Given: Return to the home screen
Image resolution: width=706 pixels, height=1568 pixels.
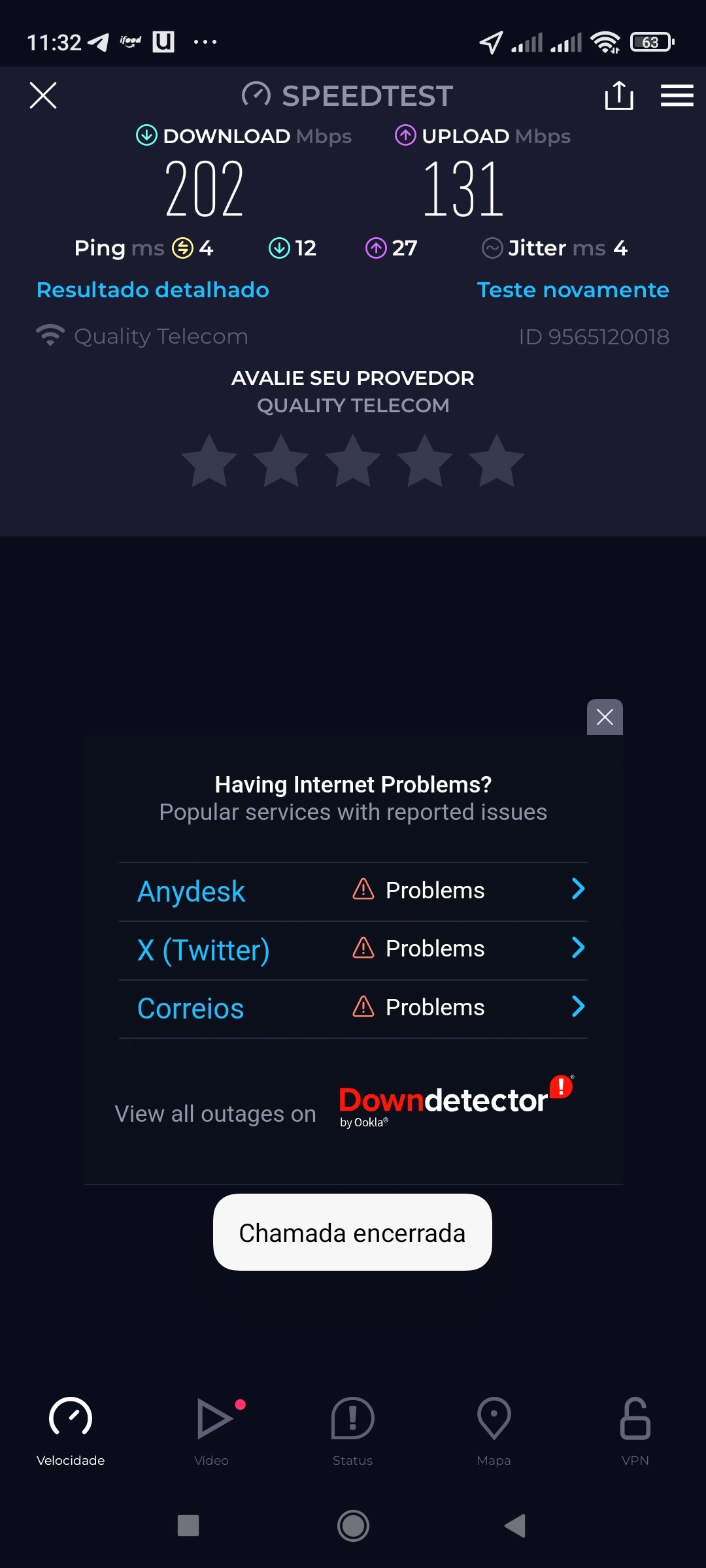Looking at the screenshot, I should tap(353, 1526).
